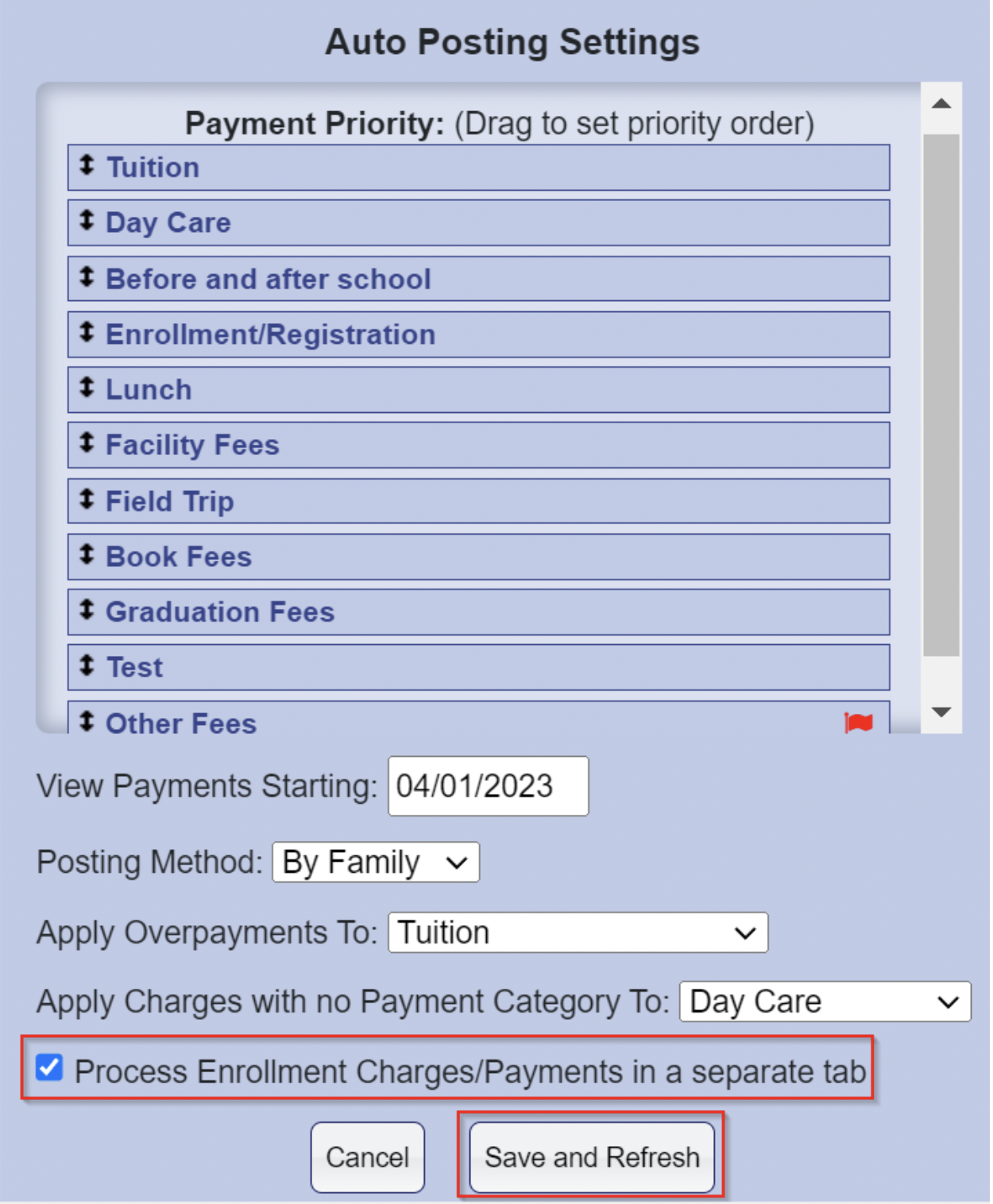Open the Posting Method dropdown
This screenshot has height=1204, width=993.
[375, 862]
